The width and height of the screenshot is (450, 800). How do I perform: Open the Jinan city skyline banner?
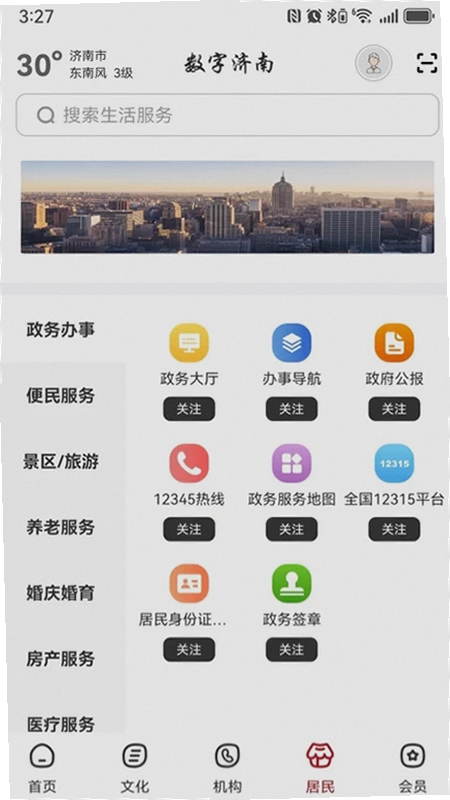(228, 207)
